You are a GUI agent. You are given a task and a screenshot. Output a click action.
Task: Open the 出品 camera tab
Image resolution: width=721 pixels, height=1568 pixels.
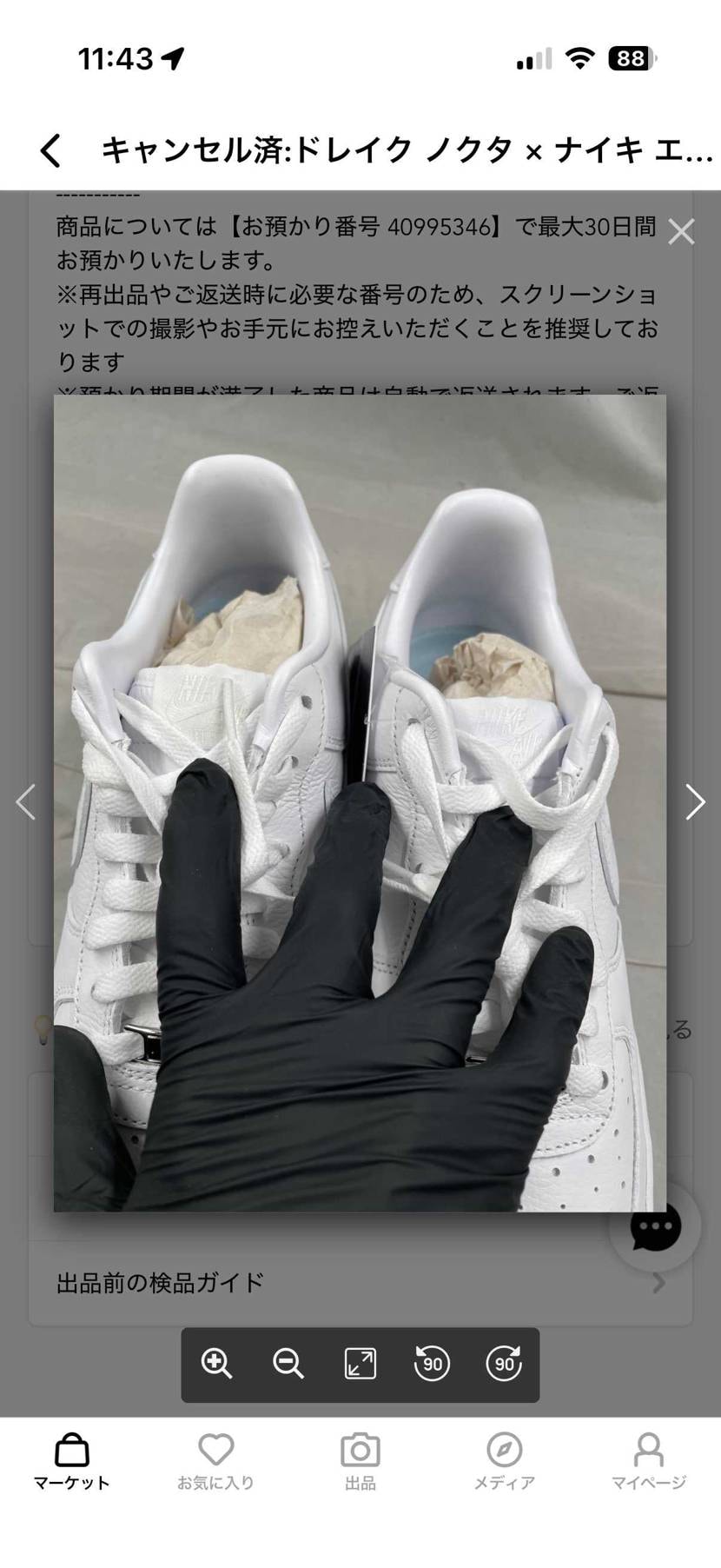coord(360,1462)
